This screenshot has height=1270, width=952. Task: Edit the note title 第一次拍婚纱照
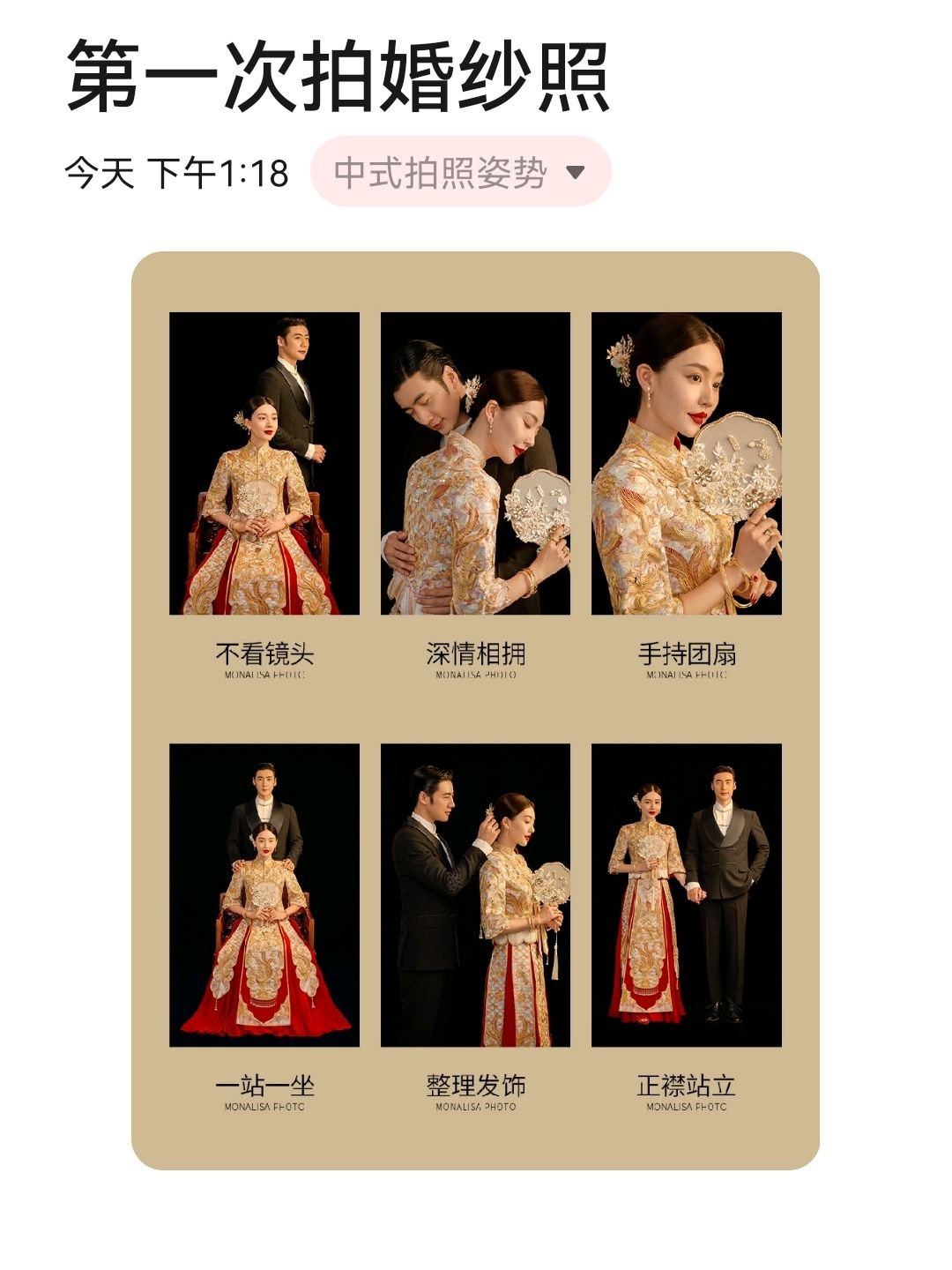click(338, 75)
